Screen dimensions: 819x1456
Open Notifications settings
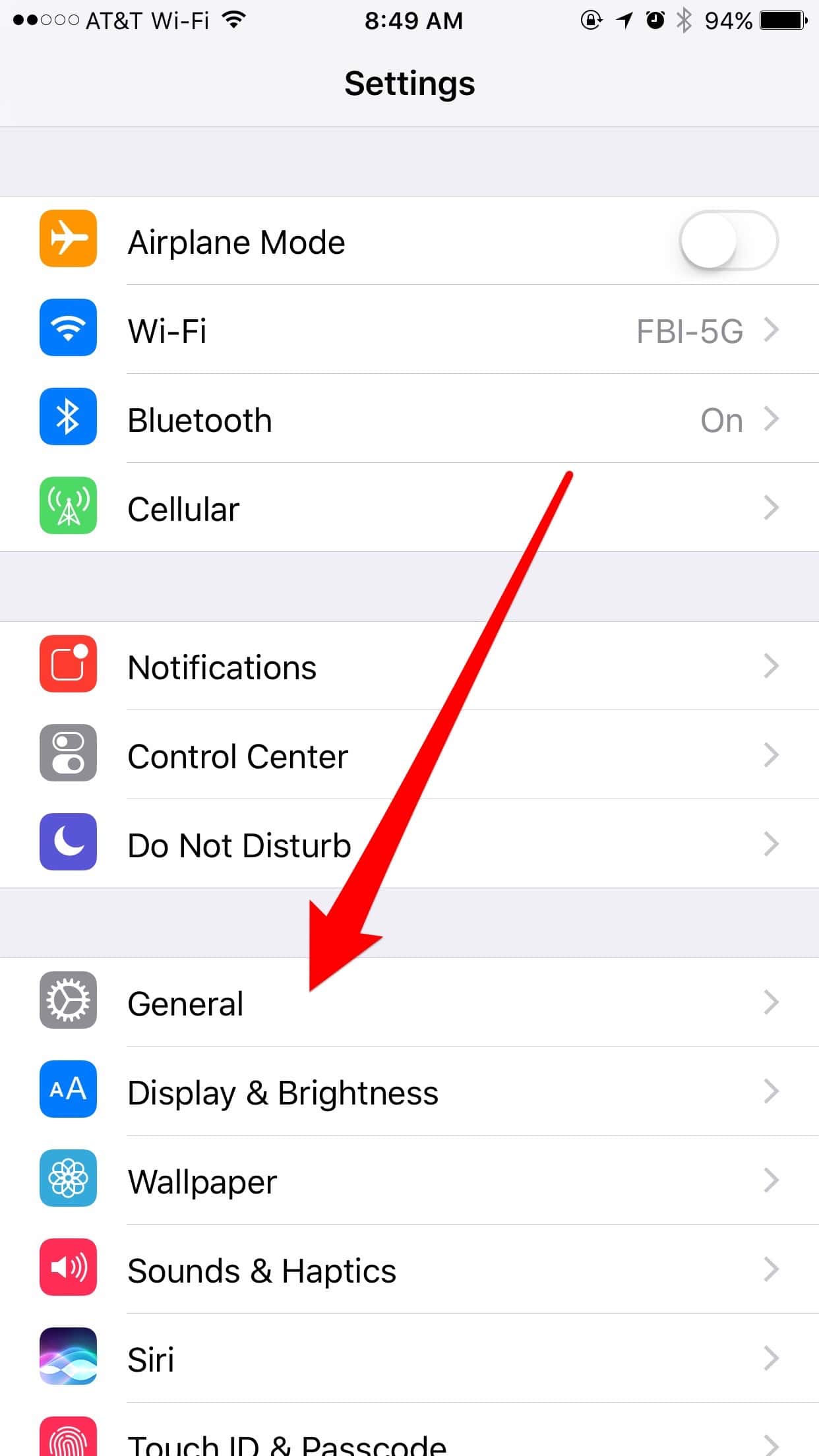[x=409, y=667]
